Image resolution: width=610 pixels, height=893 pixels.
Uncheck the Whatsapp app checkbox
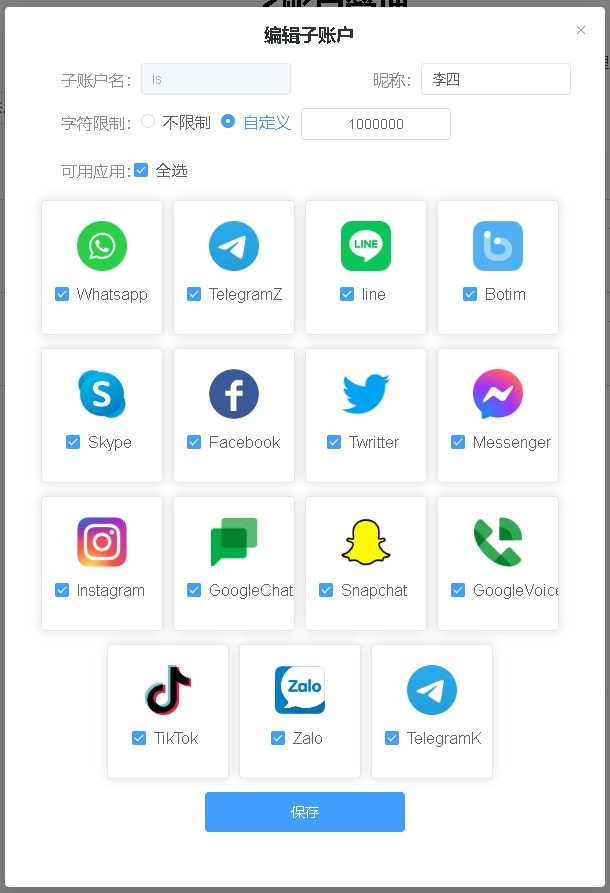coord(62,294)
